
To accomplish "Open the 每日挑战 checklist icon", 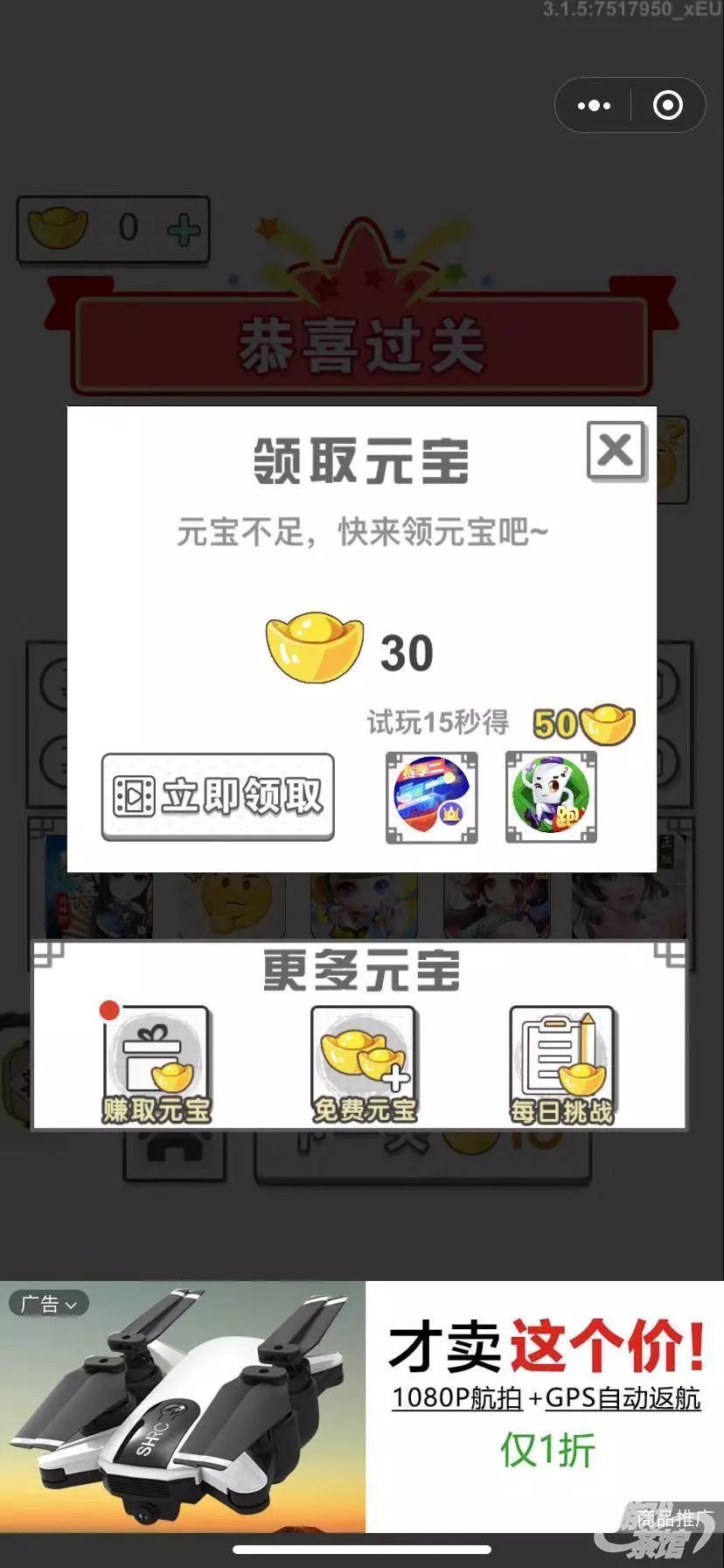I will tap(560, 1059).
